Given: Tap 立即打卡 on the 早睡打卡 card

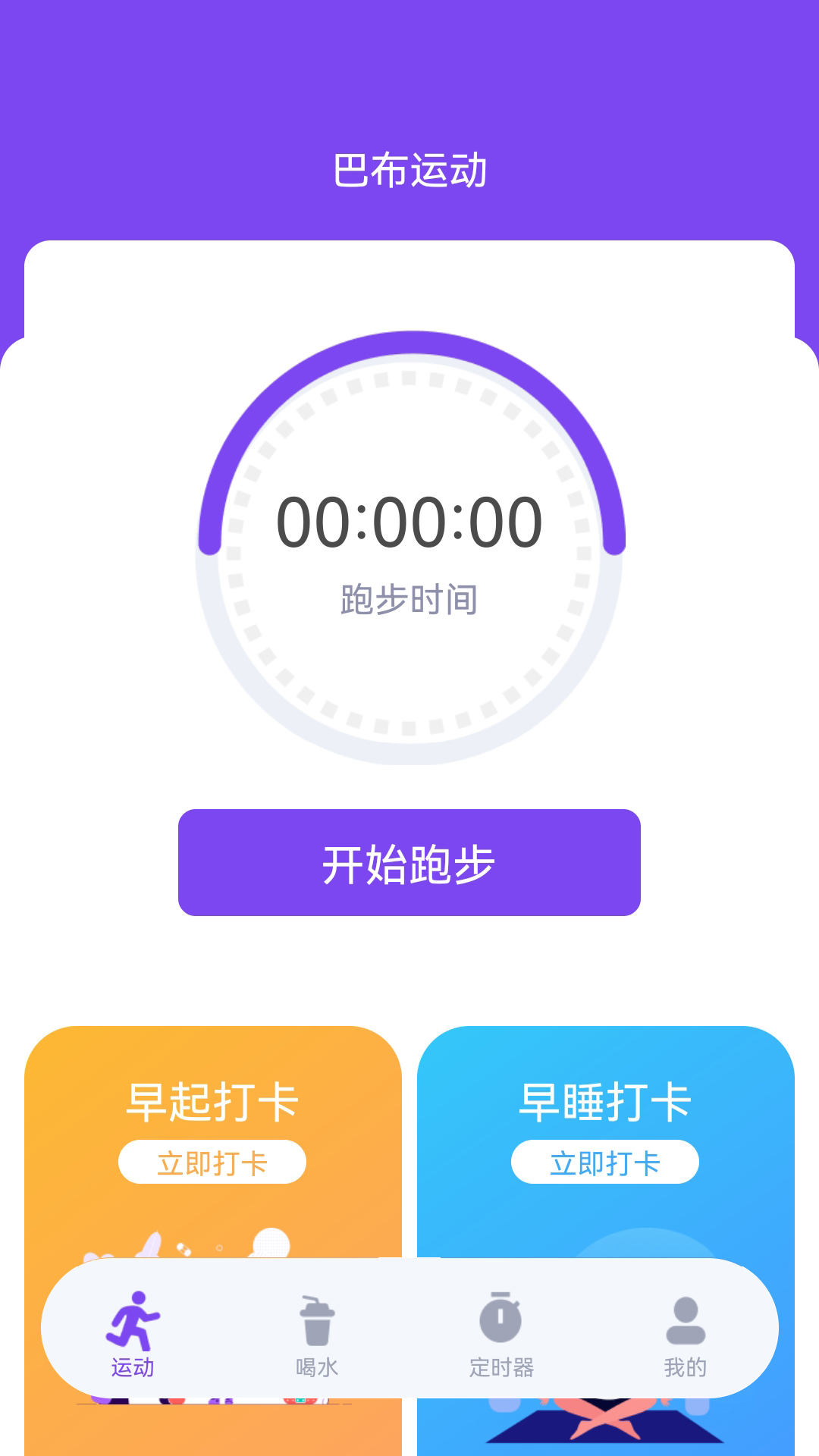Looking at the screenshot, I should click(604, 1162).
